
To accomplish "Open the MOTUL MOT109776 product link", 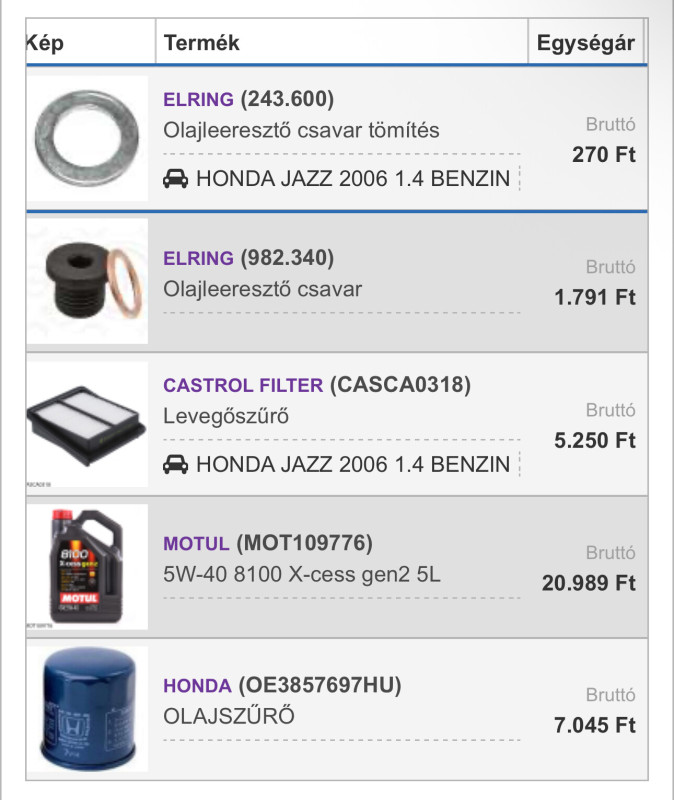I will pyautogui.click(x=267, y=543).
